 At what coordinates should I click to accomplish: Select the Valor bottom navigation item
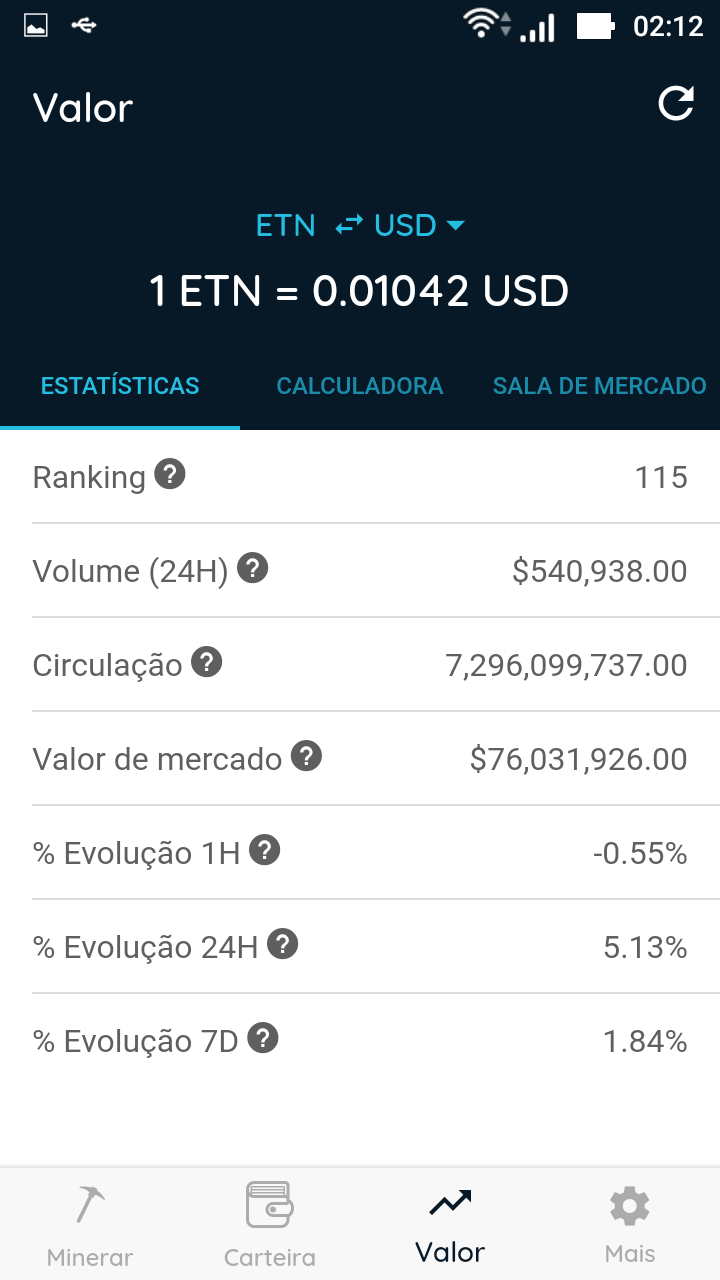[450, 1224]
